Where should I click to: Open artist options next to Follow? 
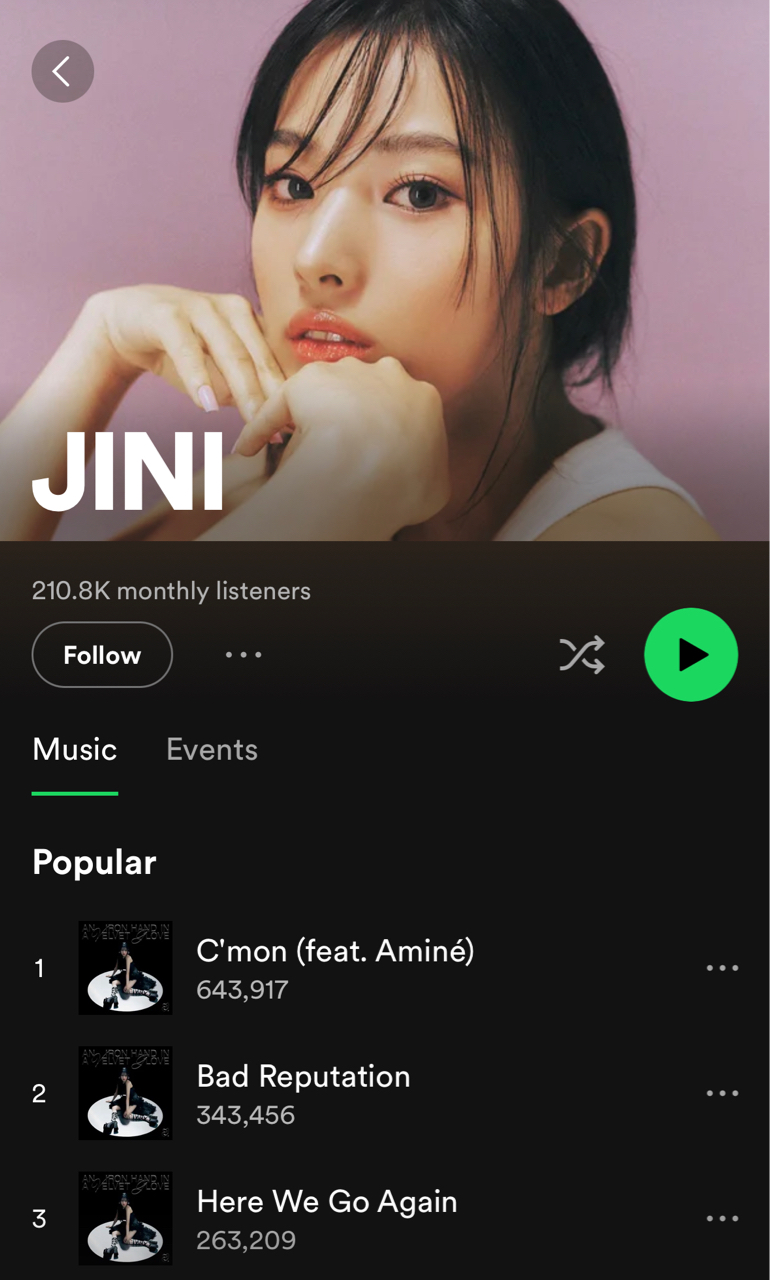point(243,655)
